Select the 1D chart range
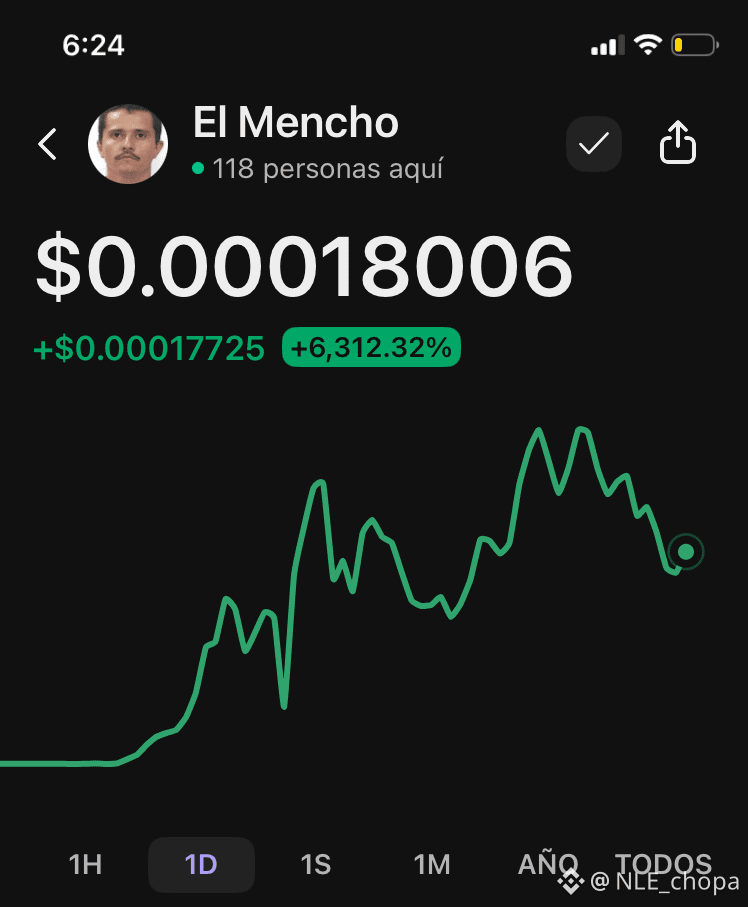 click(201, 864)
